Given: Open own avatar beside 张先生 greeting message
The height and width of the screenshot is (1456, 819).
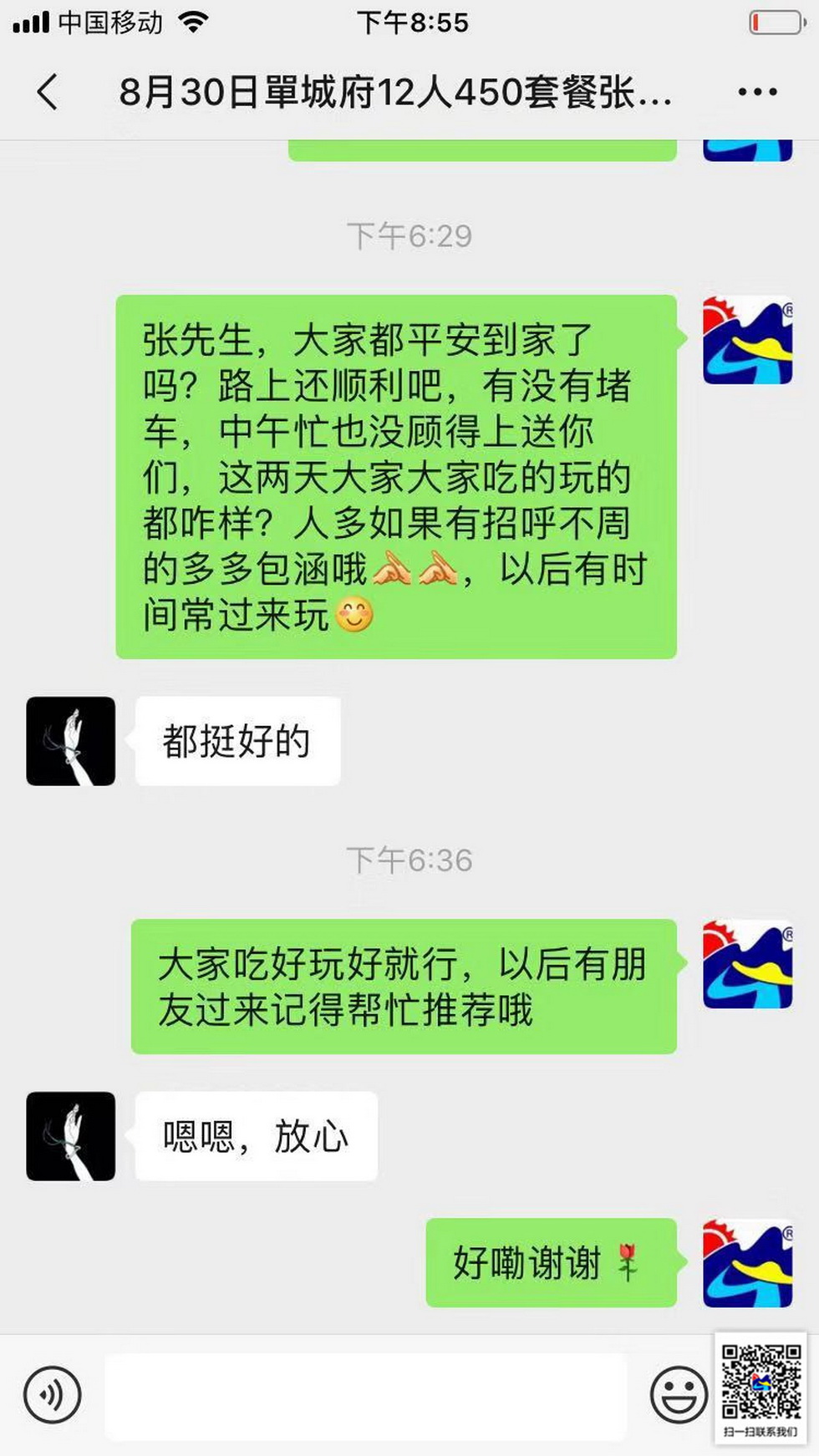Looking at the screenshot, I should coord(747,340).
